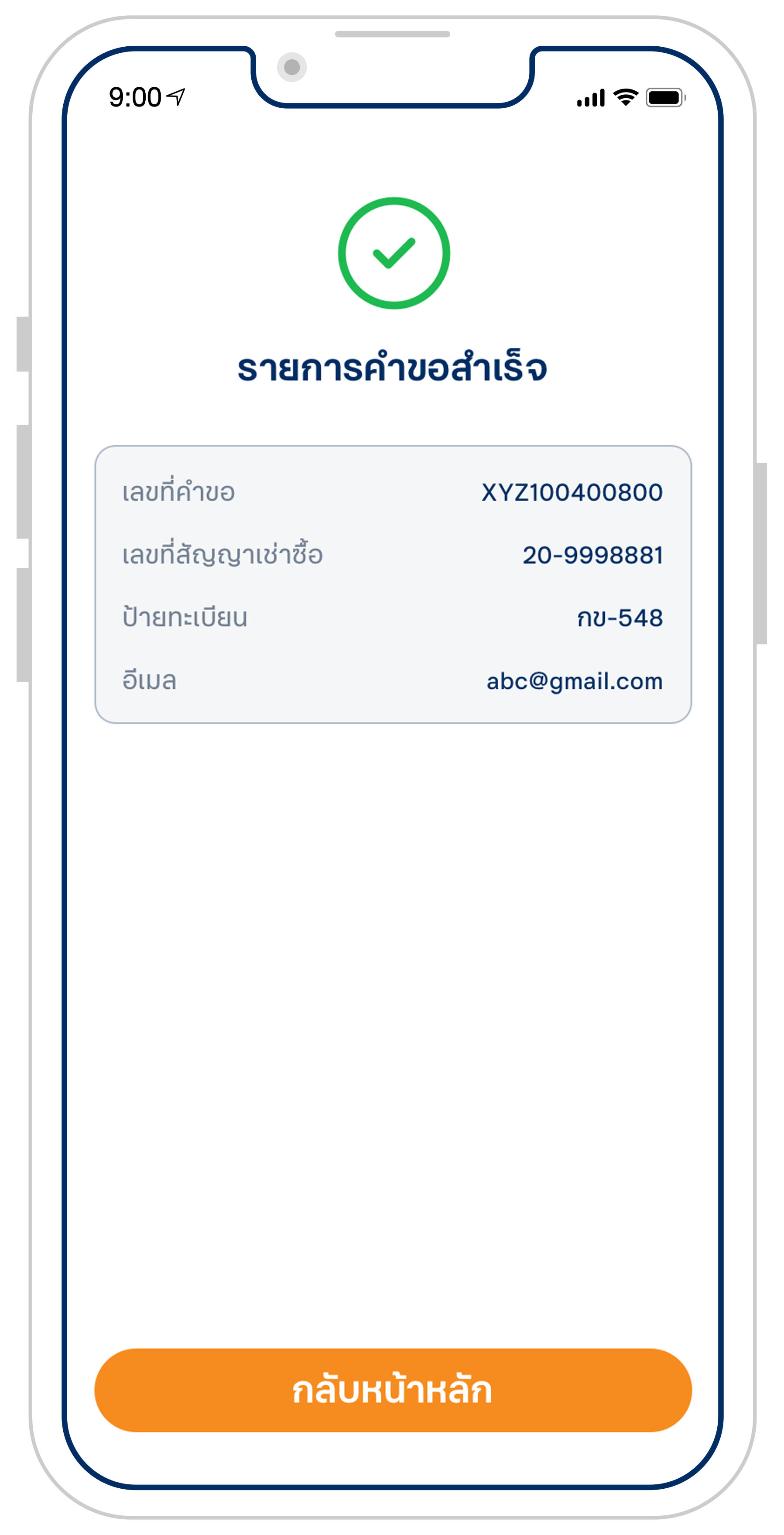Tap the กลับหน้าหลัก button
Screen dimensions: 784x1535
coord(393,1390)
